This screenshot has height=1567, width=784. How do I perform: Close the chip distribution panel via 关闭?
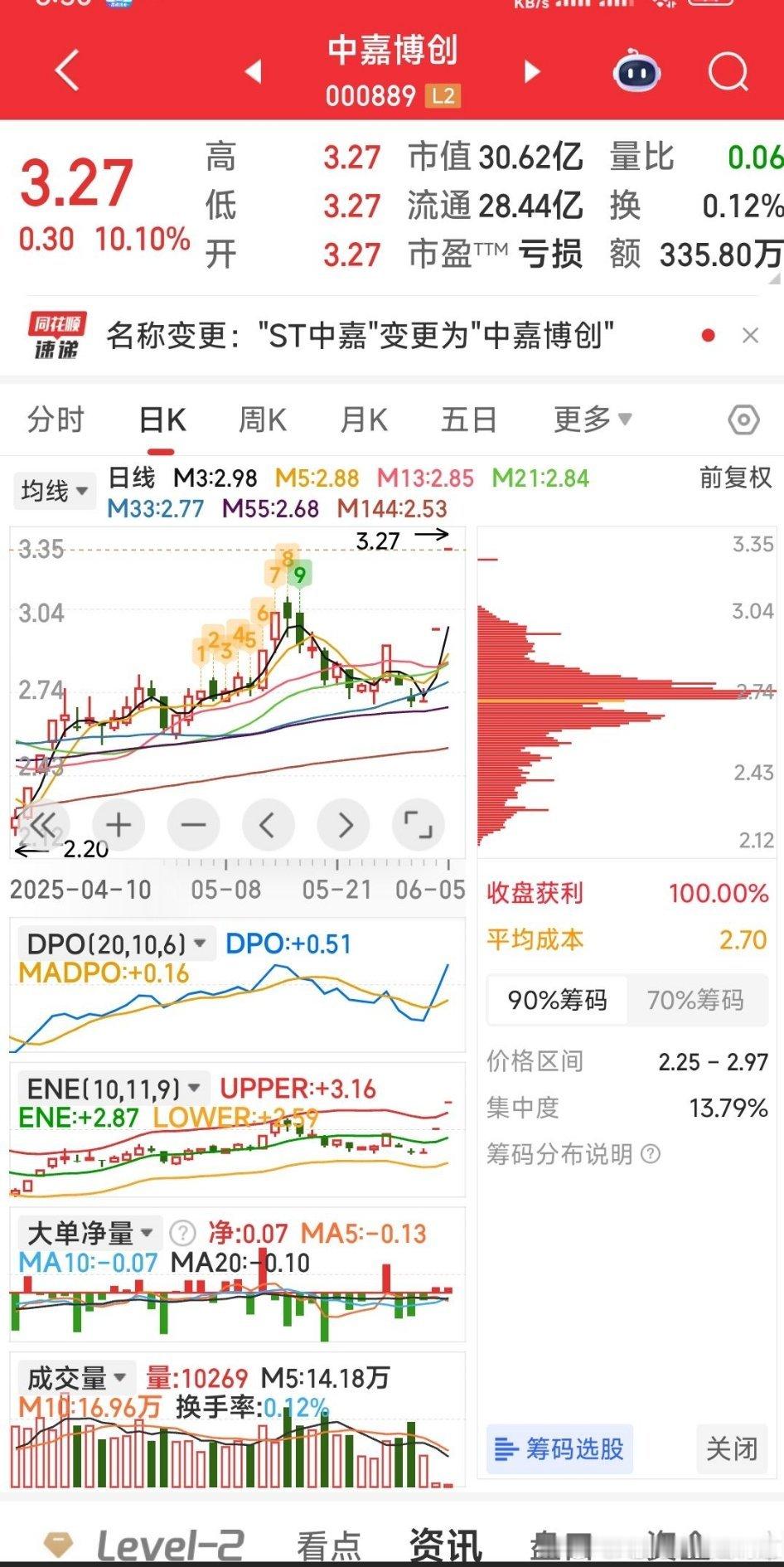[732, 1448]
